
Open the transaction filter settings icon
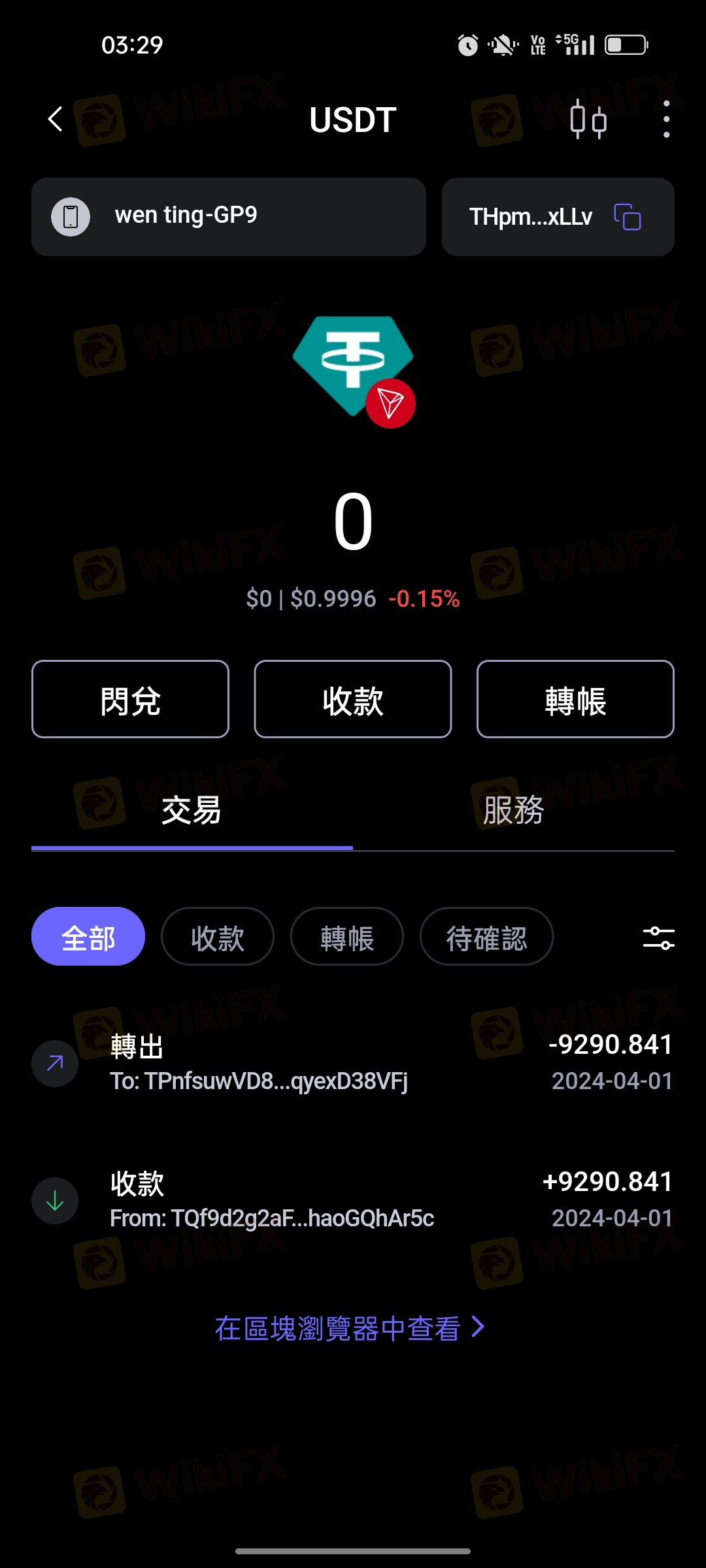(658, 938)
